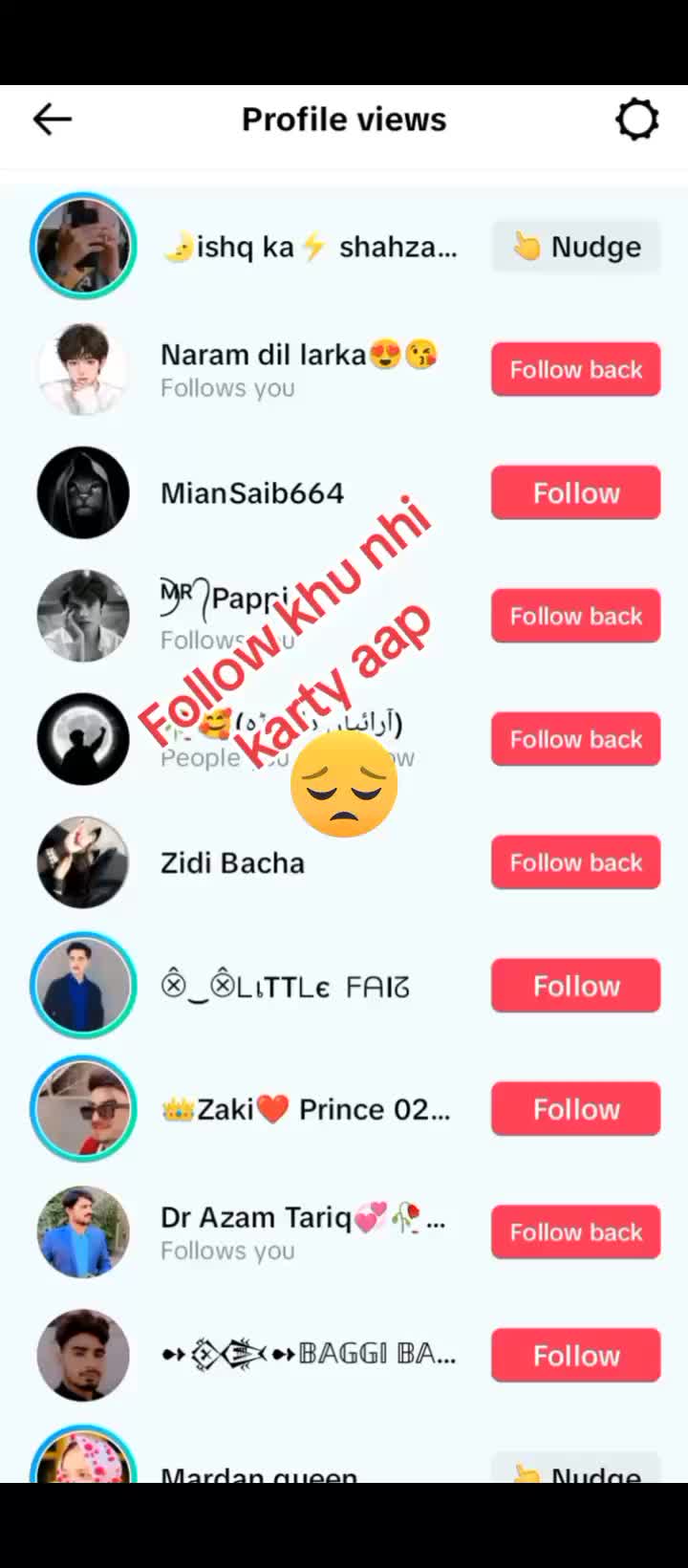Follow BAGGI BA user
This screenshot has height=1568, width=688.
click(x=576, y=1356)
